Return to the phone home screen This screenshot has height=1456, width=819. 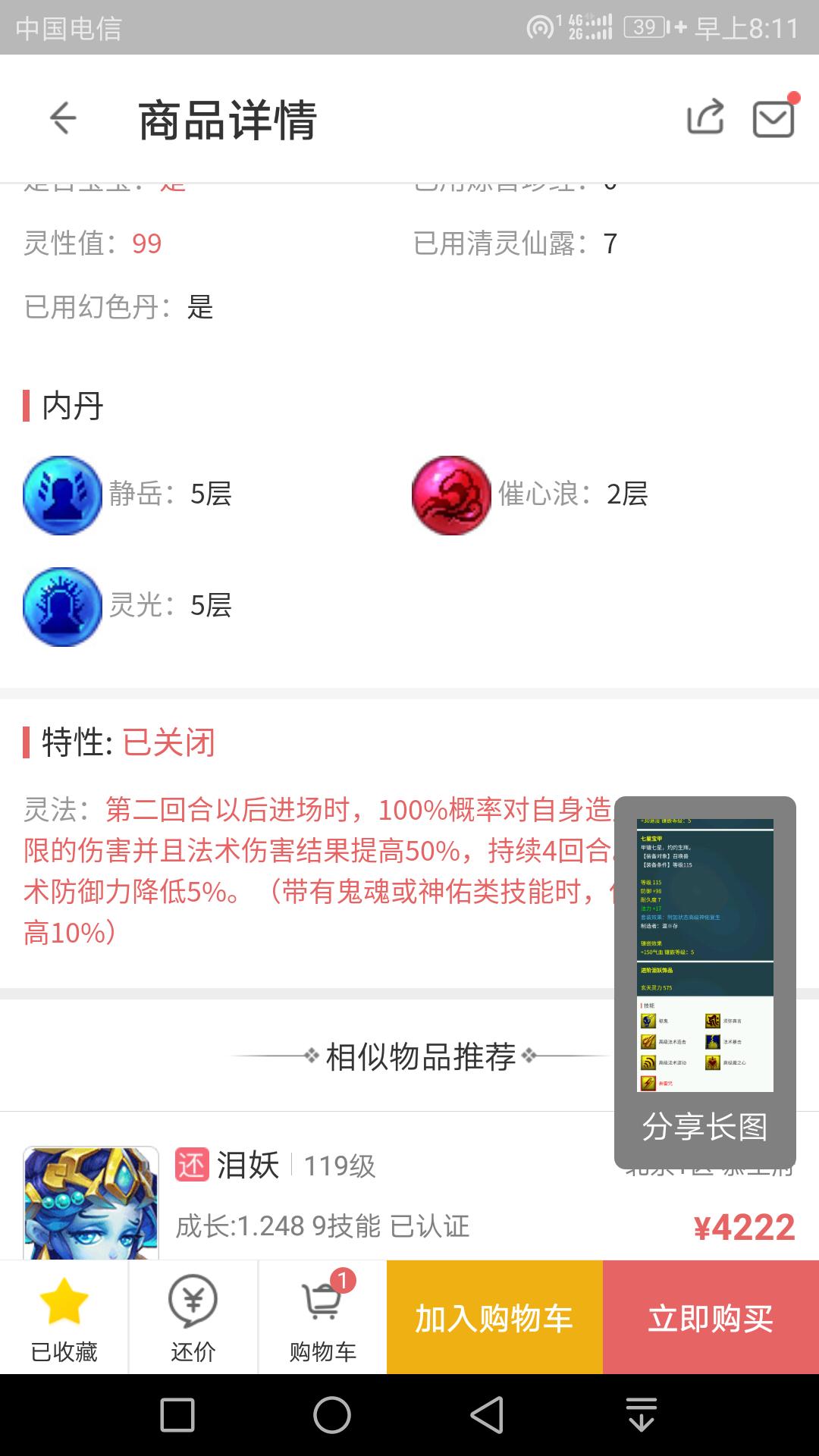(332, 1415)
